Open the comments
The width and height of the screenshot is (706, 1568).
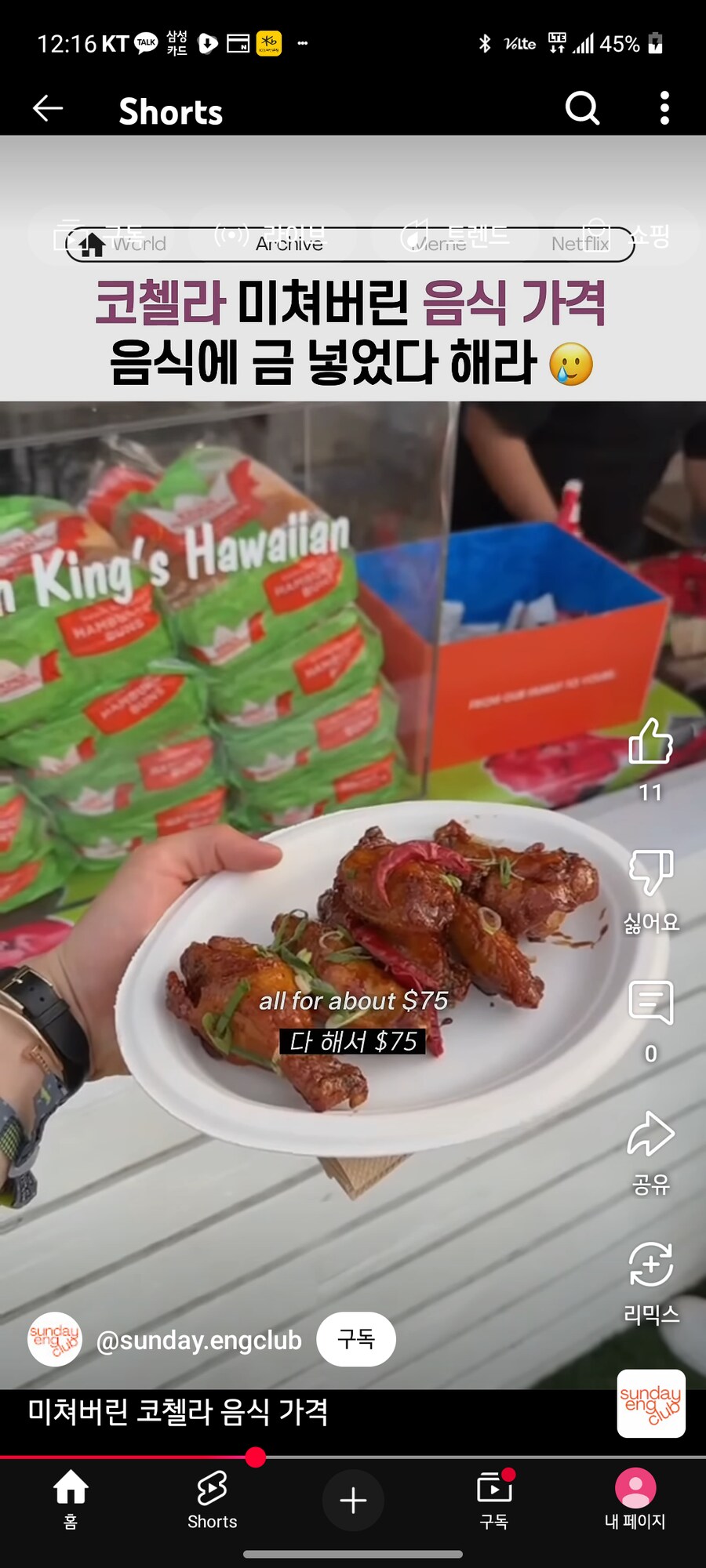(x=650, y=1004)
